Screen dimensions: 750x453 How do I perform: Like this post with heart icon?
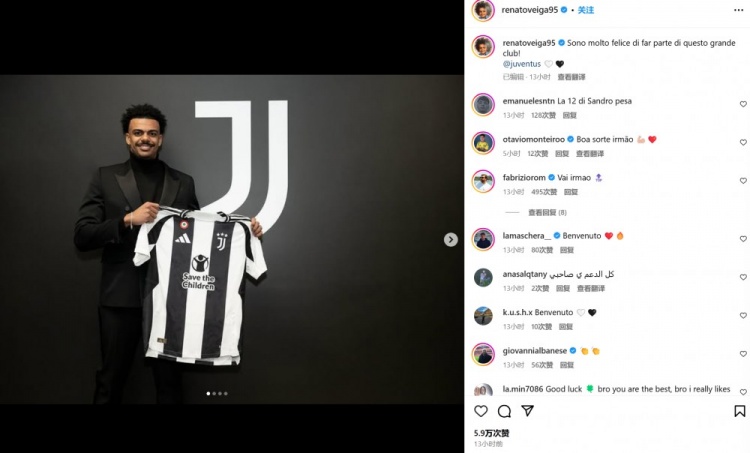pos(481,411)
